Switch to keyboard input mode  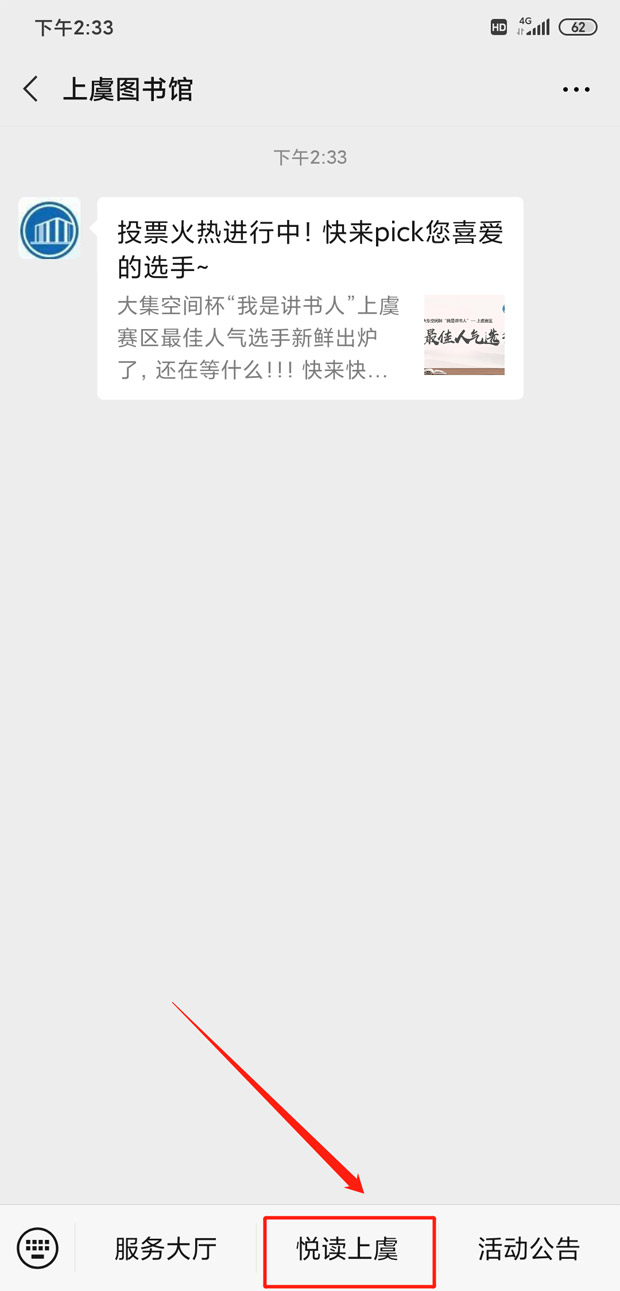pyautogui.click(x=38, y=1248)
